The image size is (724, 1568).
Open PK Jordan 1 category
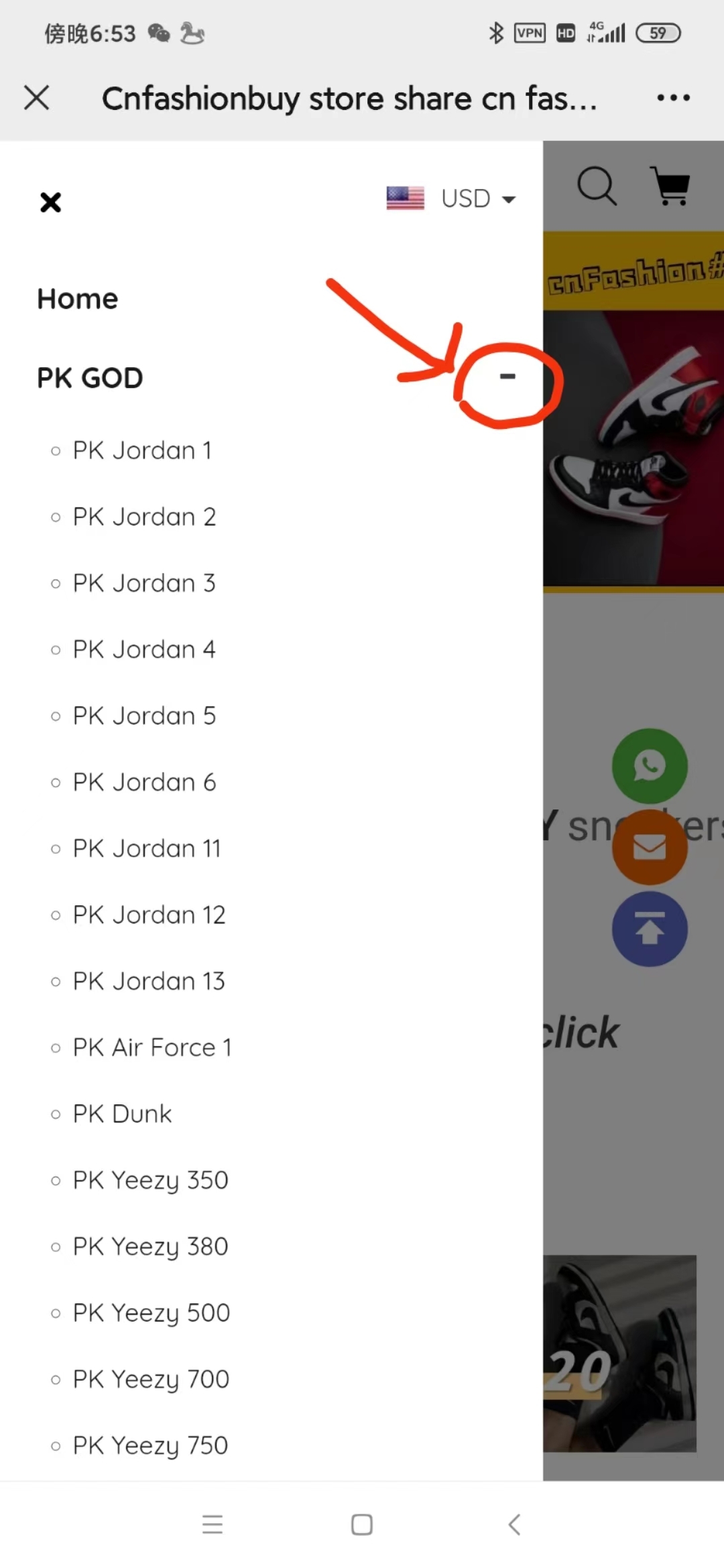[x=142, y=450]
